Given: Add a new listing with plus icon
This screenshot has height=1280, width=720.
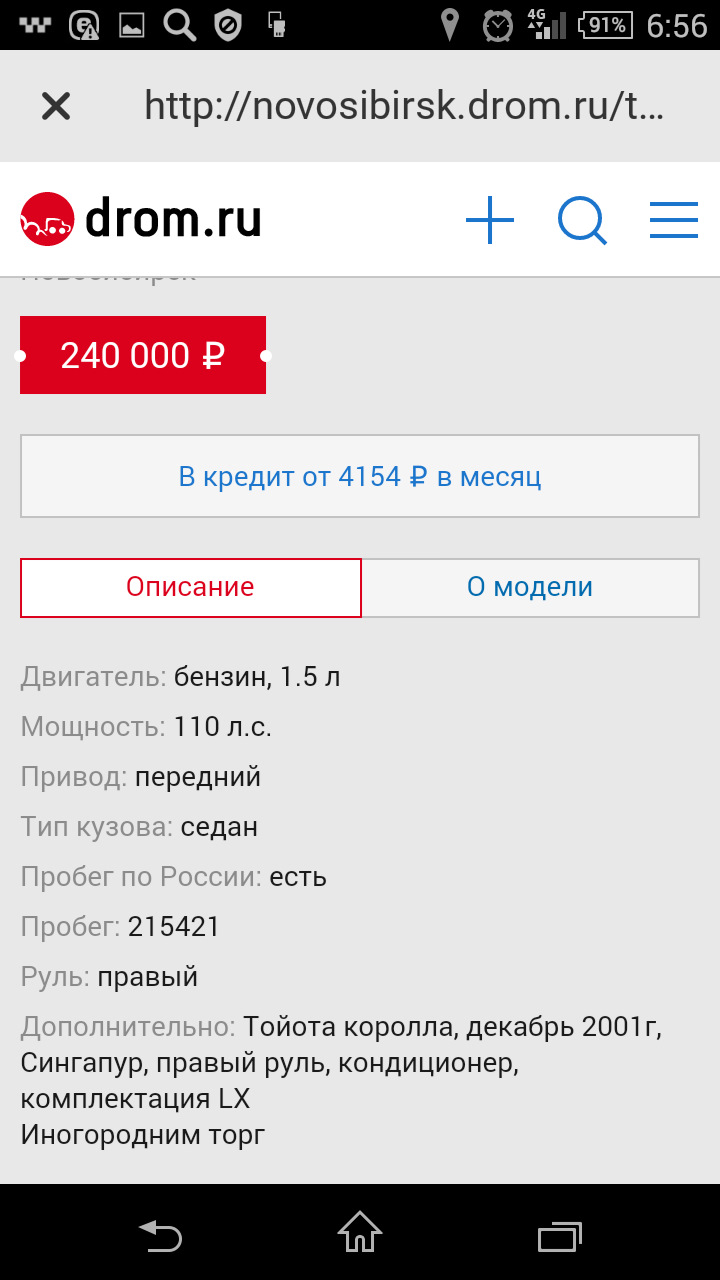Looking at the screenshot, I should (490, 220).
